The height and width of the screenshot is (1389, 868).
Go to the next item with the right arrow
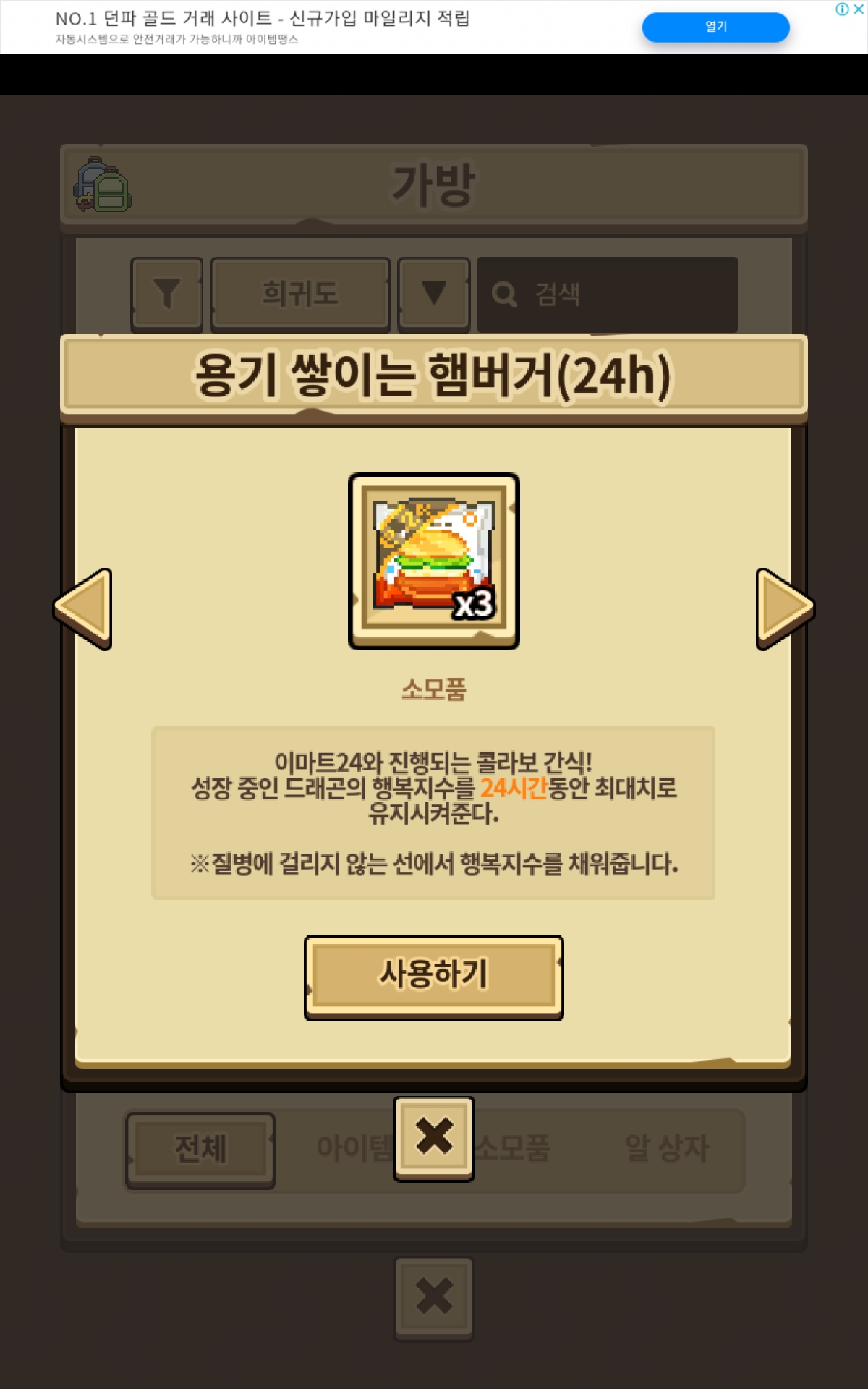[x=784, y=608]
